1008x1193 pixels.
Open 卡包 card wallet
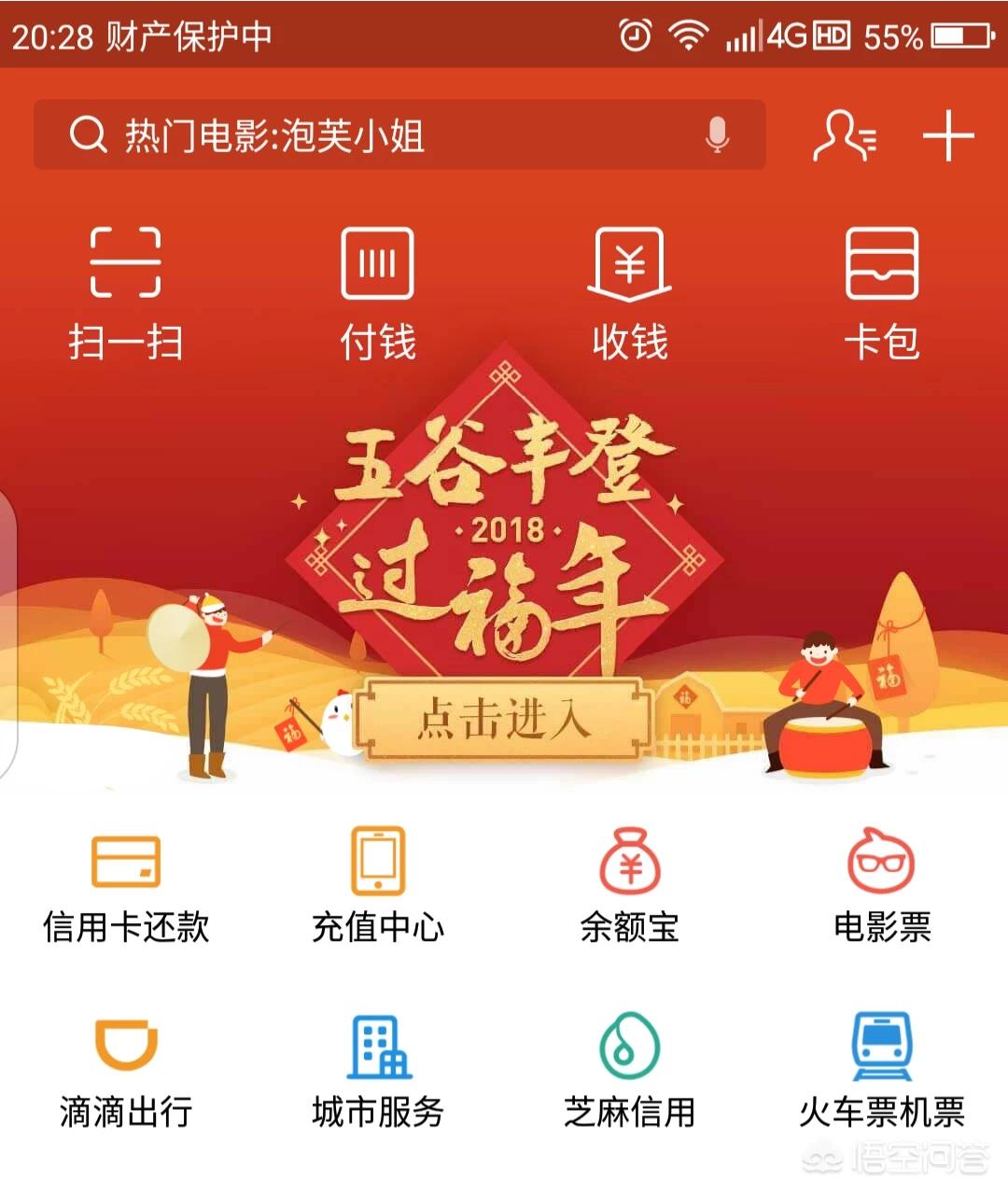click(882, 291)
